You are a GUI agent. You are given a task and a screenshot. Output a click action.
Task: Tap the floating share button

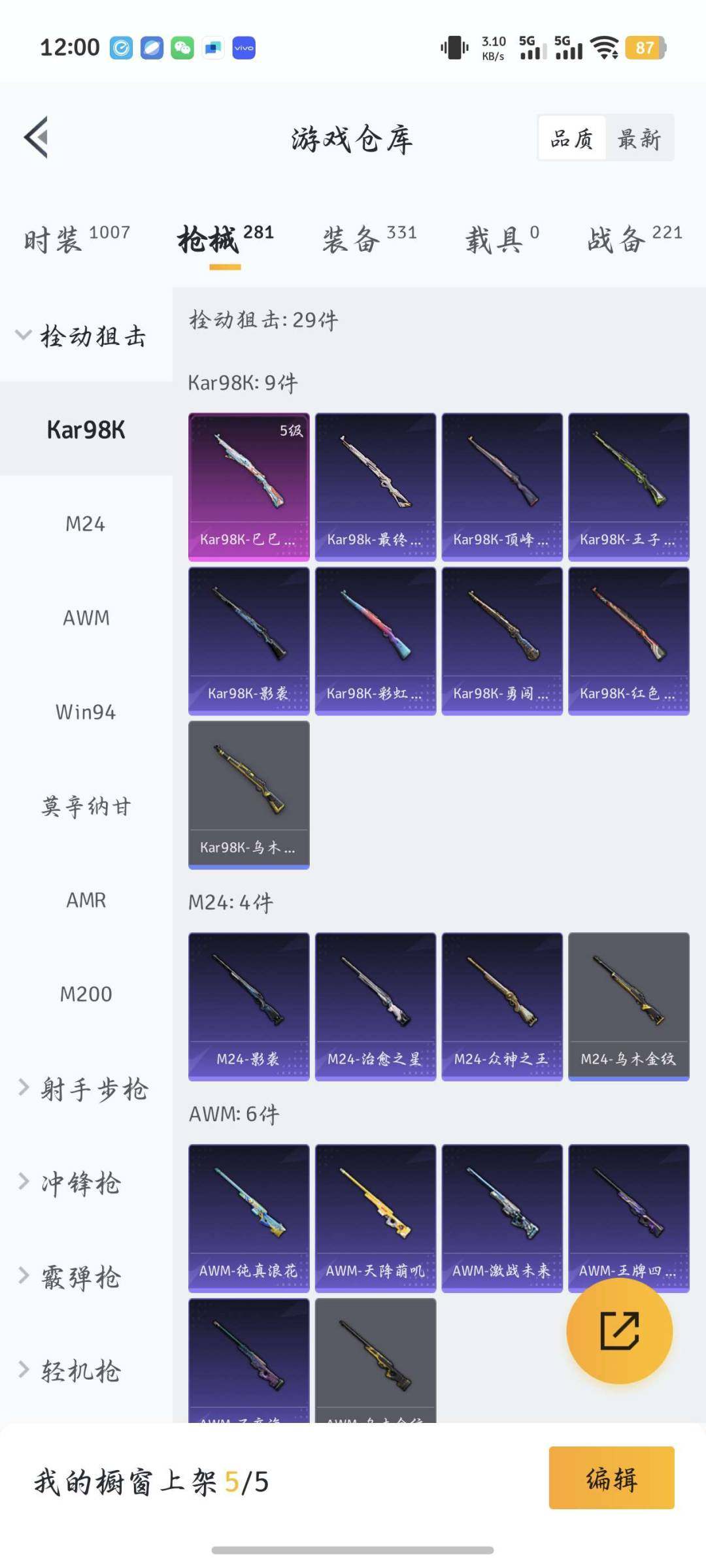click(x=619, y=1330)
